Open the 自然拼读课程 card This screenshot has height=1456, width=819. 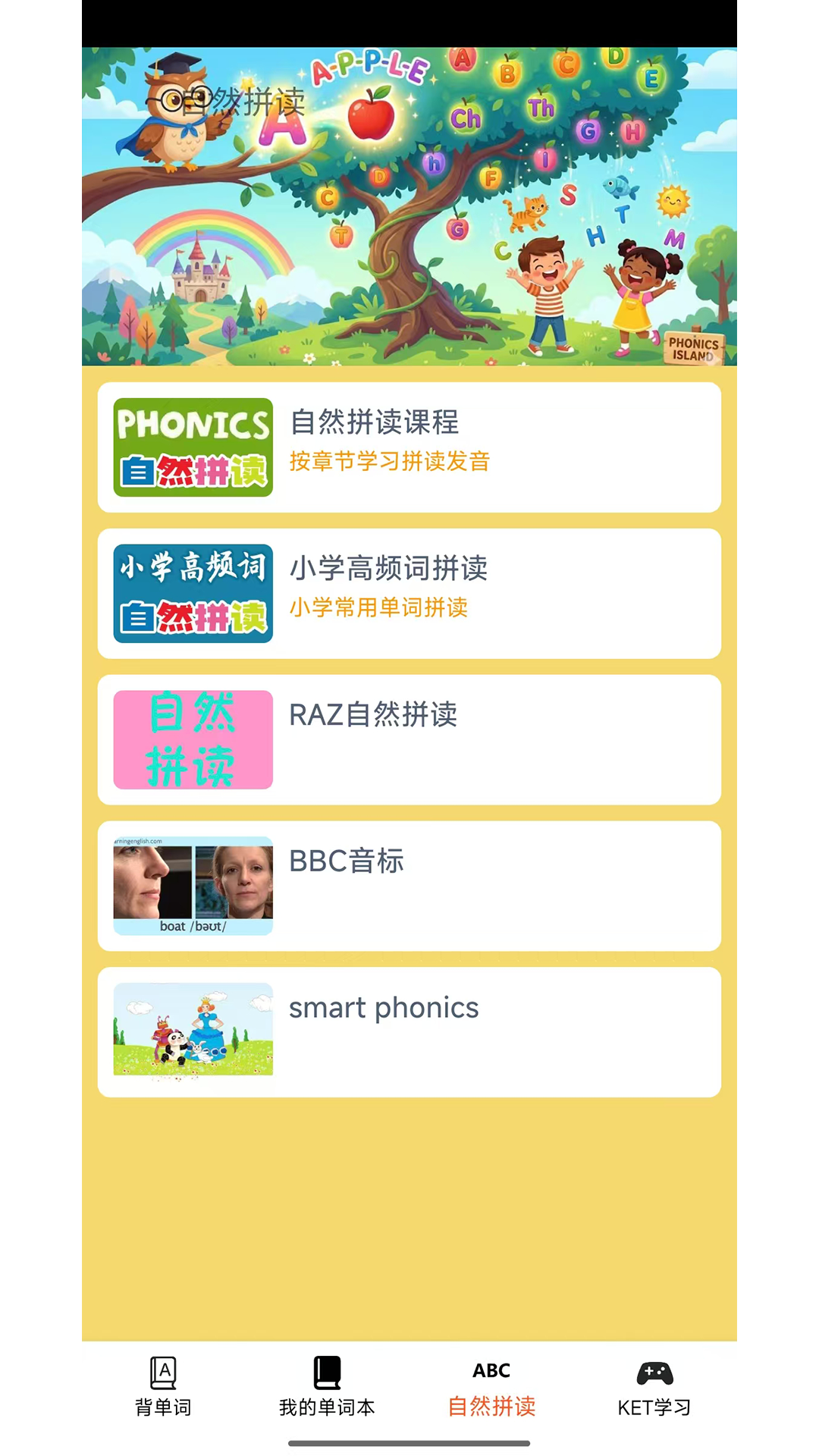(x=409, y=447)
